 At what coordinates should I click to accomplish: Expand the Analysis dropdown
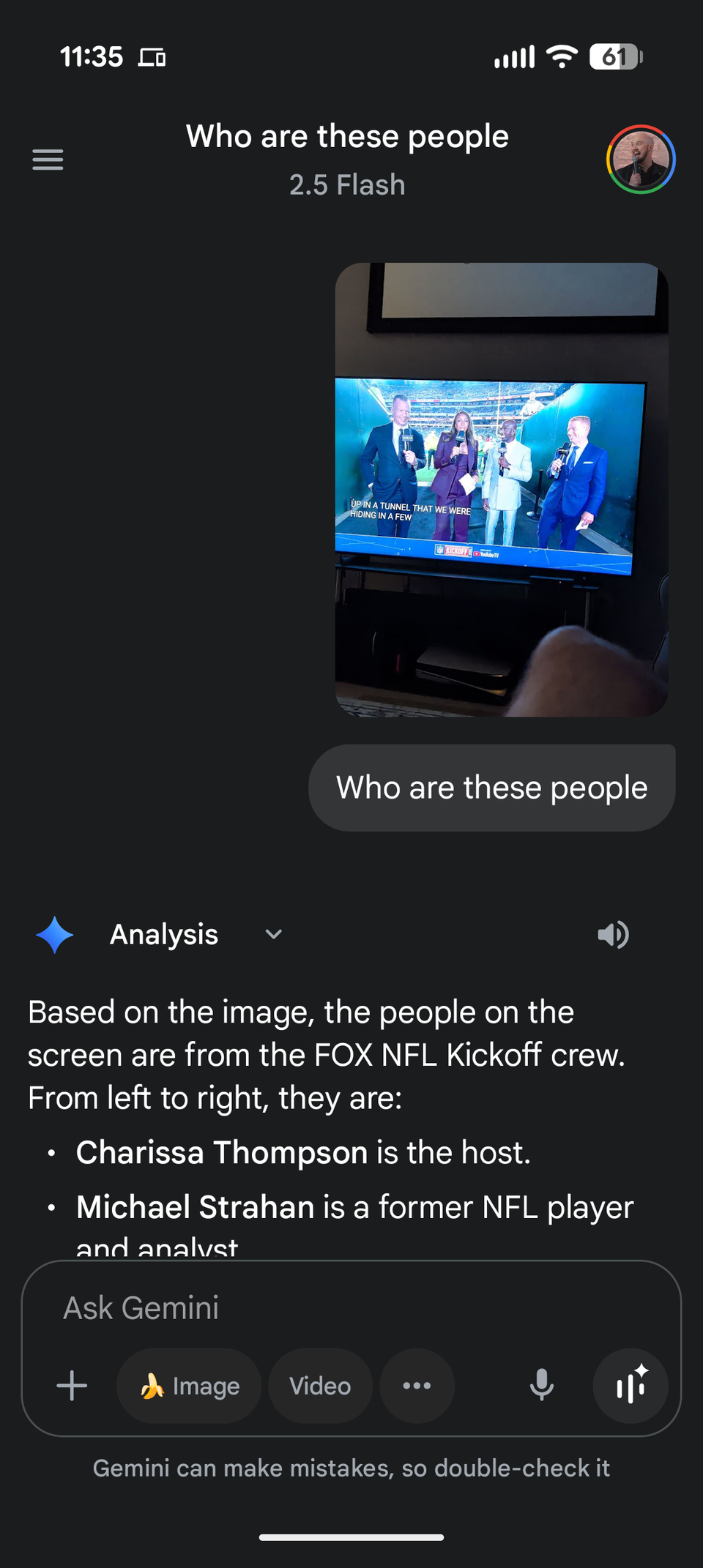(x=273, y=934)
